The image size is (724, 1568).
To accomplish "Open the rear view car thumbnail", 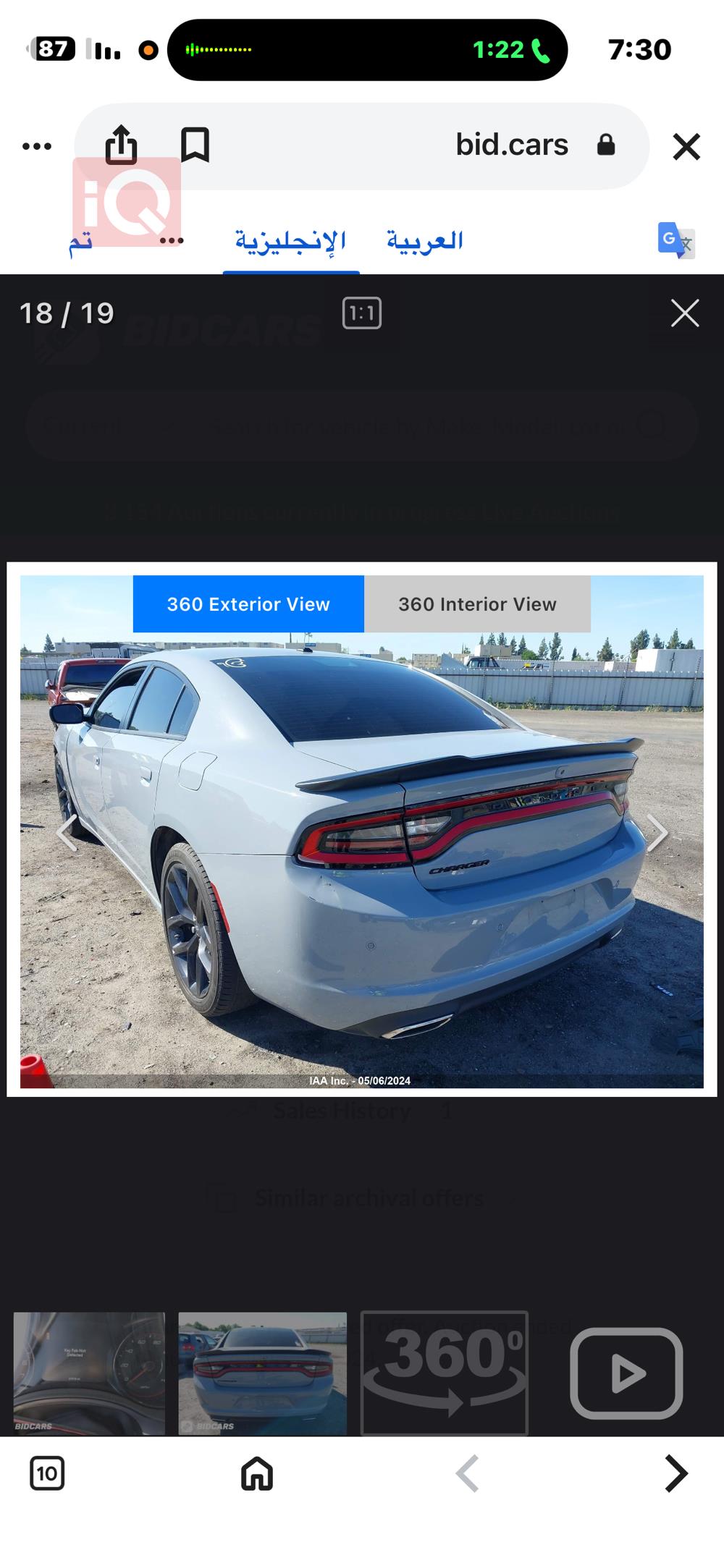I will (262, 1373).
